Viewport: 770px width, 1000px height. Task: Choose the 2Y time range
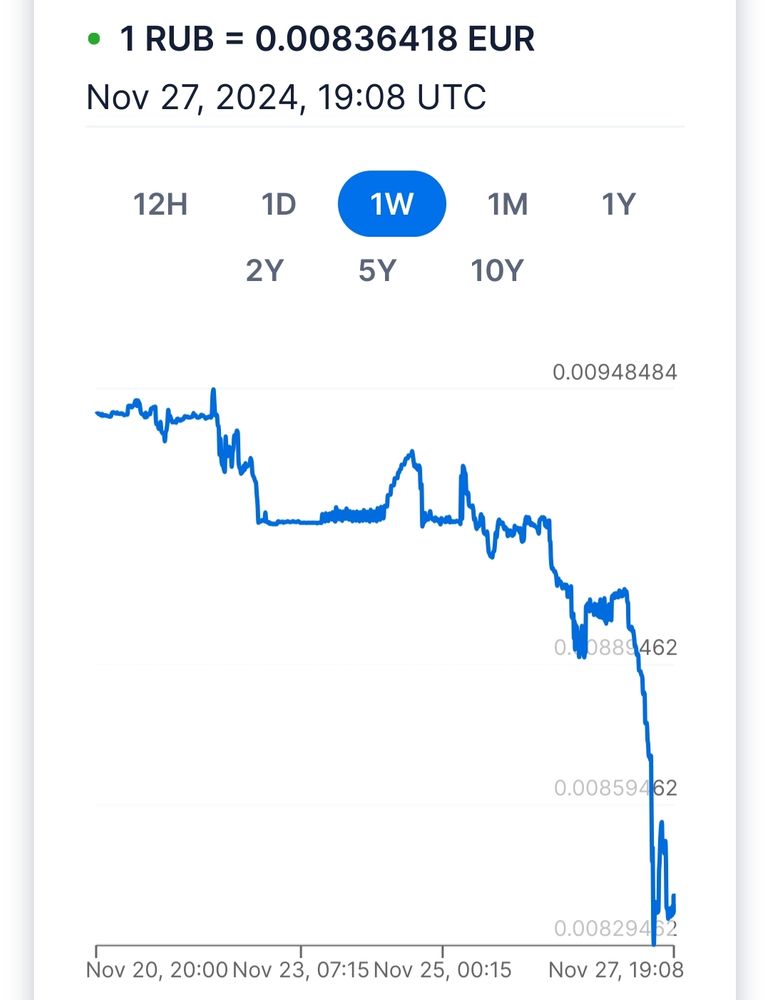pos(264,270)
